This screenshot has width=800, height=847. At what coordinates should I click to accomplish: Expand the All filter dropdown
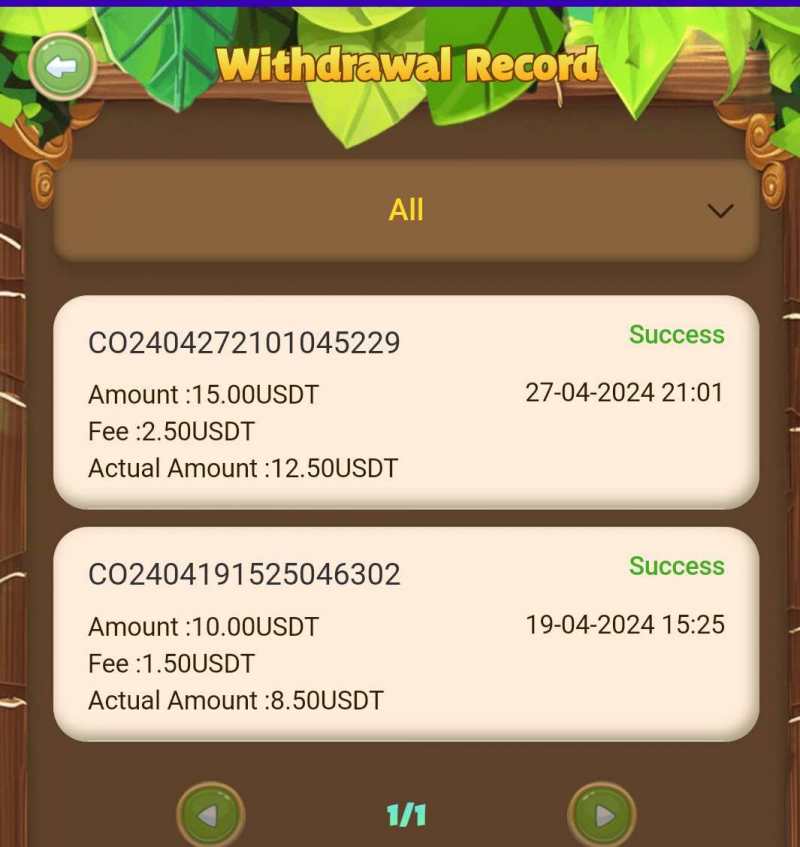[x=406, y=211]
